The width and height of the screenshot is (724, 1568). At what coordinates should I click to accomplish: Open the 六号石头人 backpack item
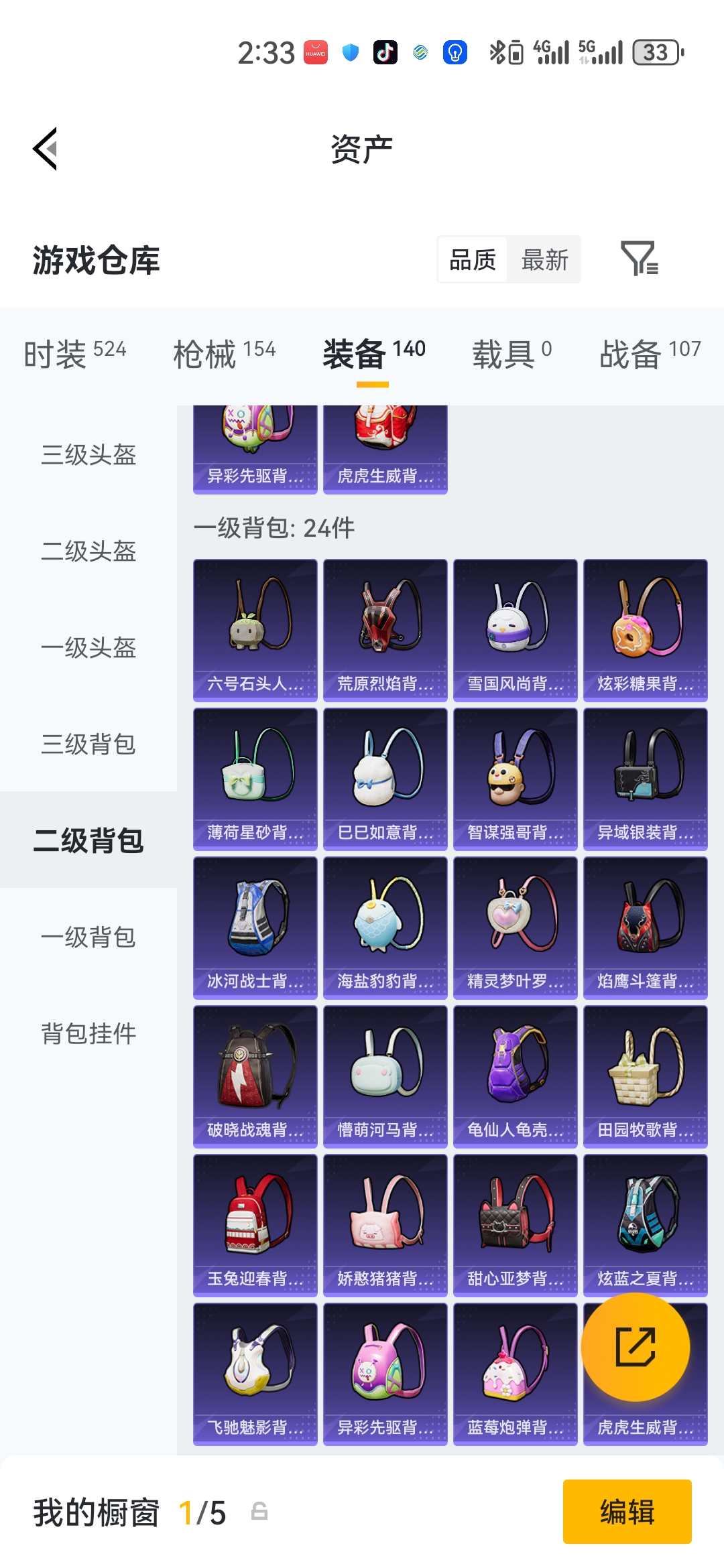[255, 631]
